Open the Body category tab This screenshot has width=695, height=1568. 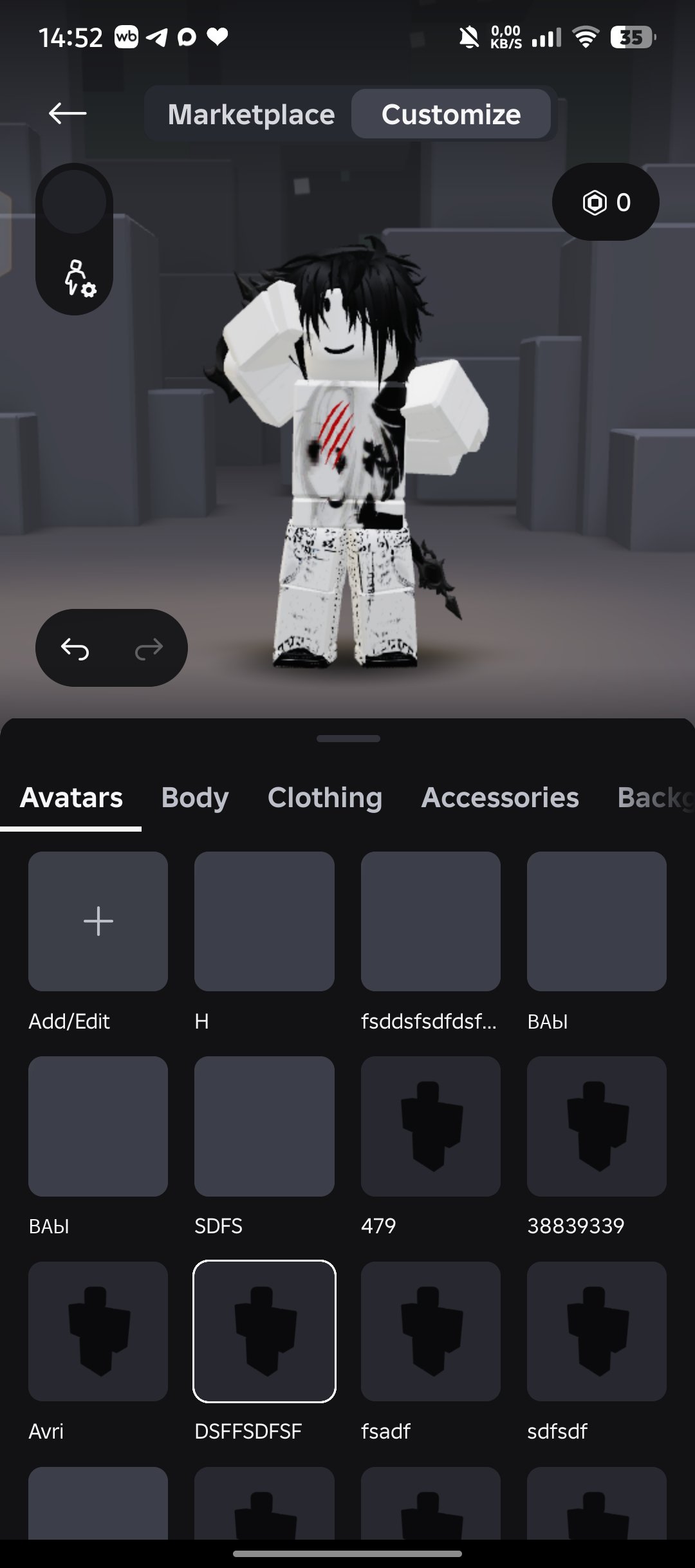(x=195, y=798)
